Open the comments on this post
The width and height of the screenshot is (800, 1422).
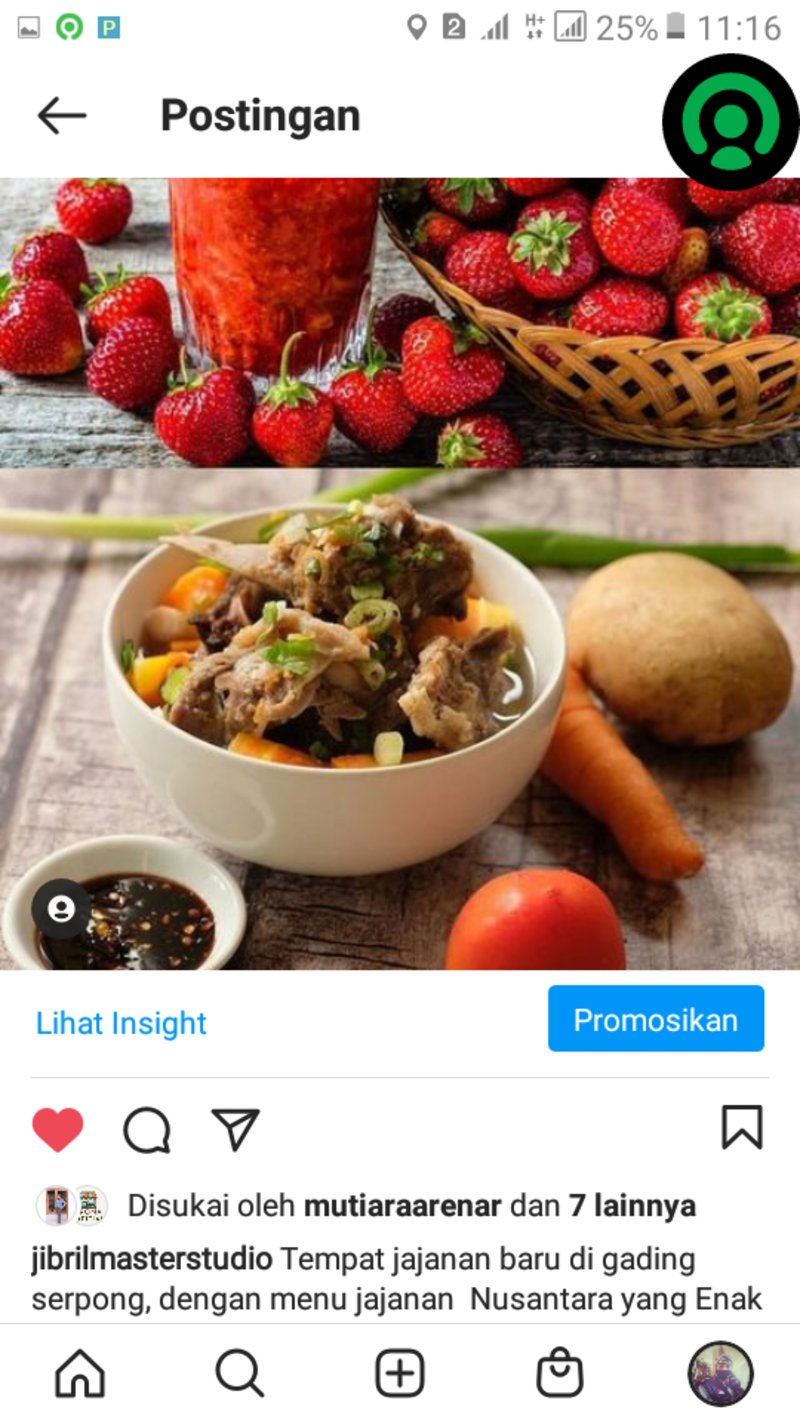point(147,1130)
